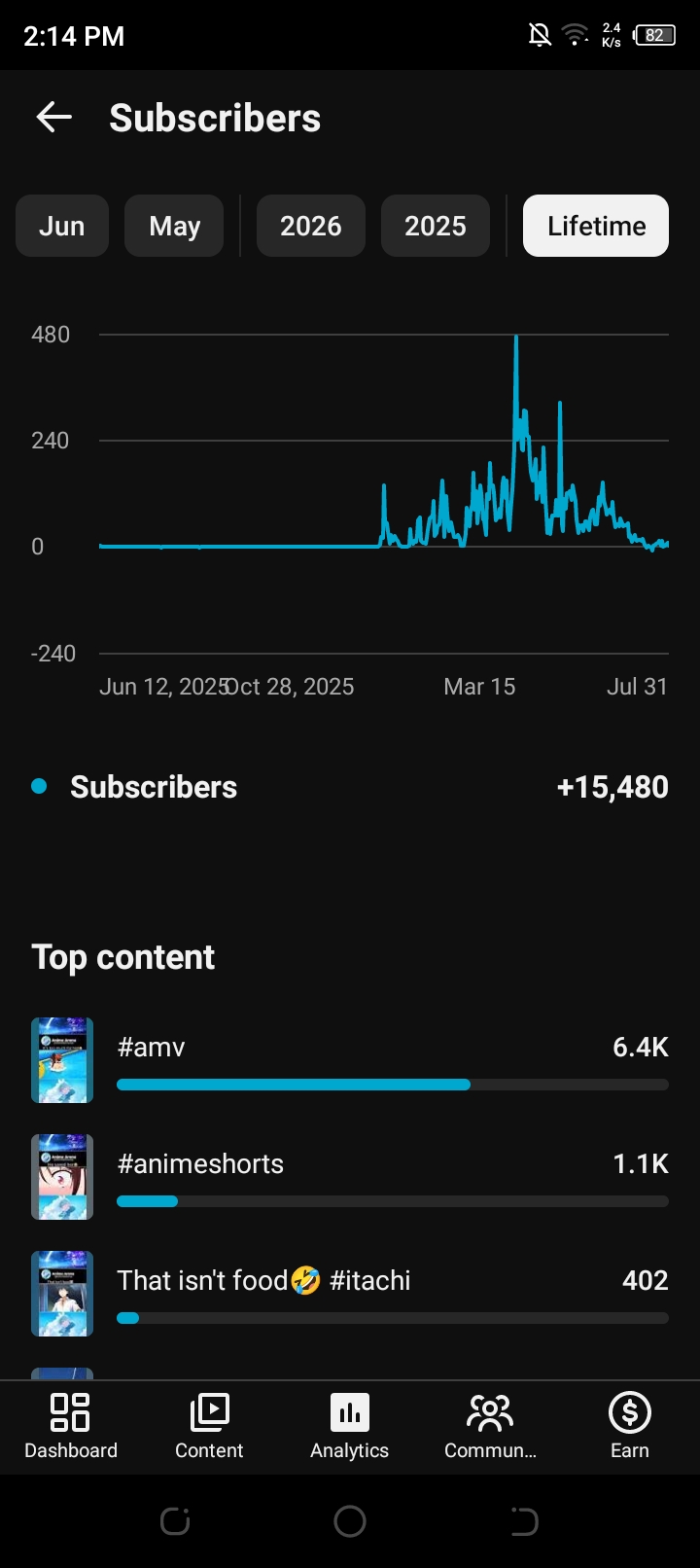Open the #animeshorts content item
The width and height of the screenshot is (700, 1568).
pyautogui.click(x=350, y=1177)
